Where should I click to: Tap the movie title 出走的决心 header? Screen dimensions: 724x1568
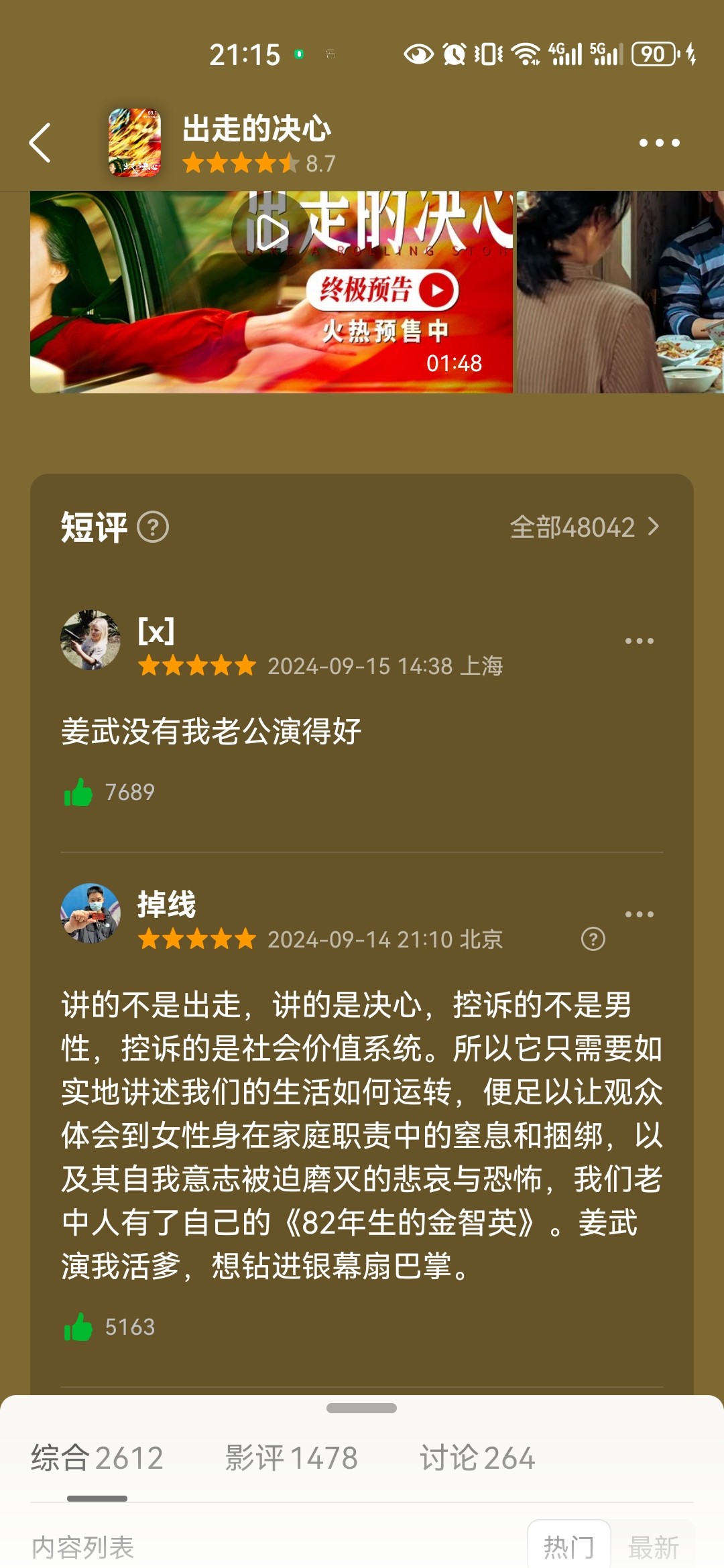pyautogui.click(x=257, y=128)
